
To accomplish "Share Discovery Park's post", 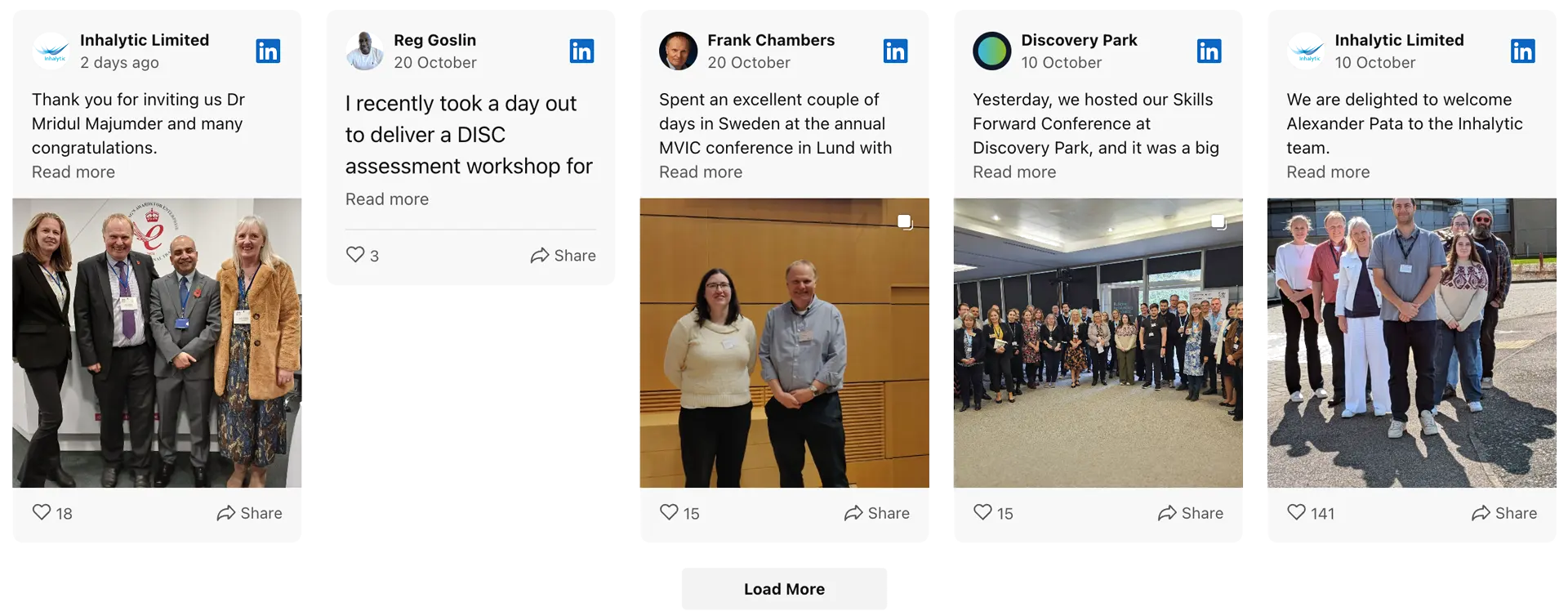I will (1190, 513).
